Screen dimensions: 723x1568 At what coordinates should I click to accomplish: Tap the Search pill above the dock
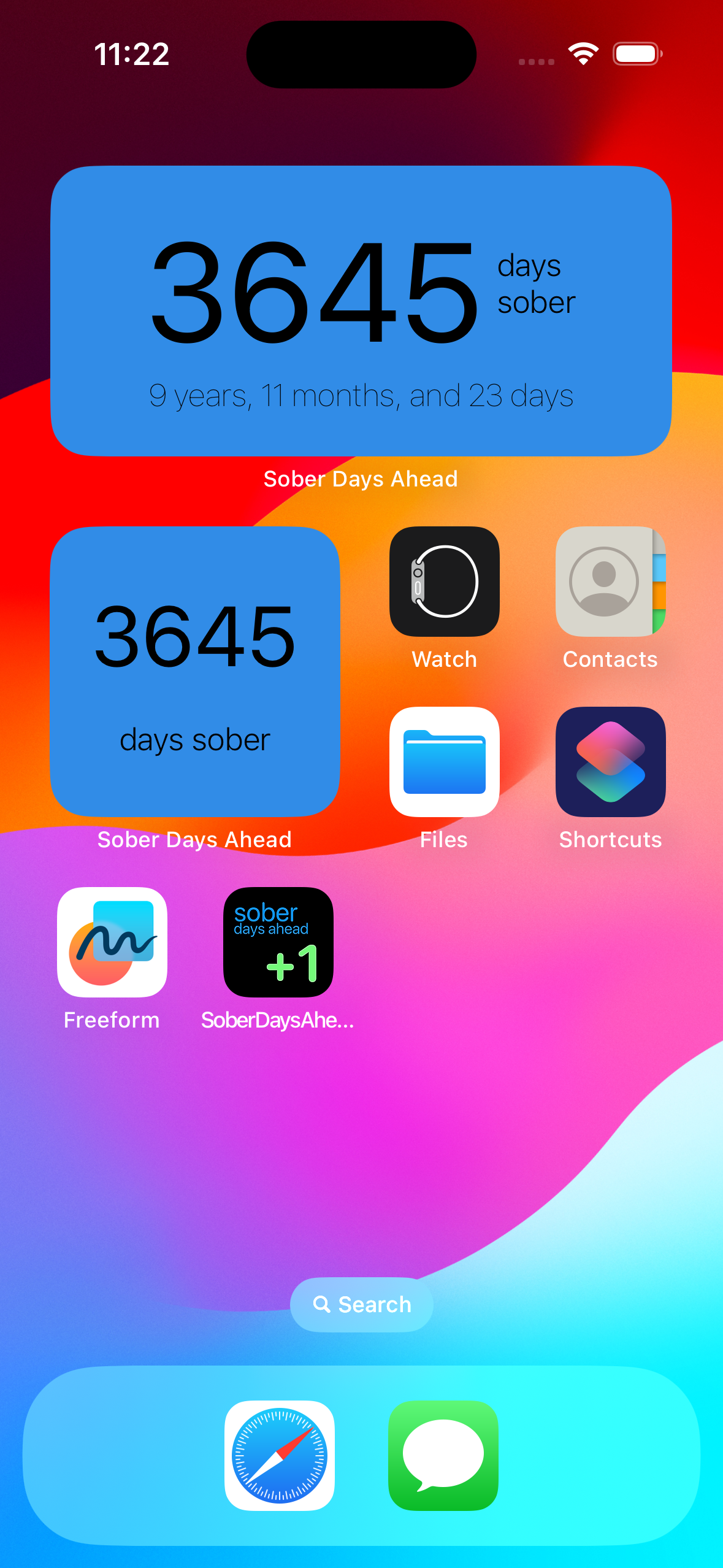pos(362,1304)
